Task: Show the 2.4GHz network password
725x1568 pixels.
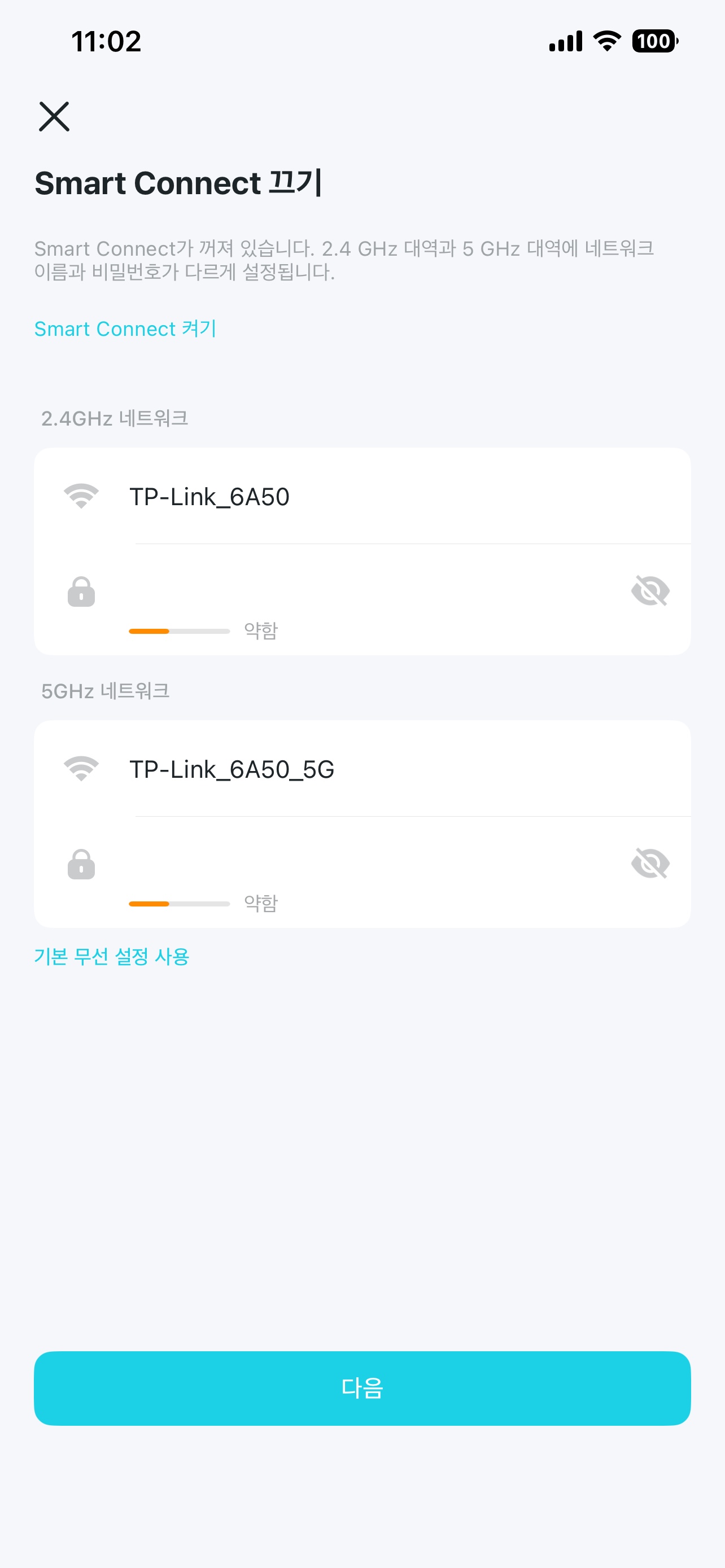Action: 650,590
